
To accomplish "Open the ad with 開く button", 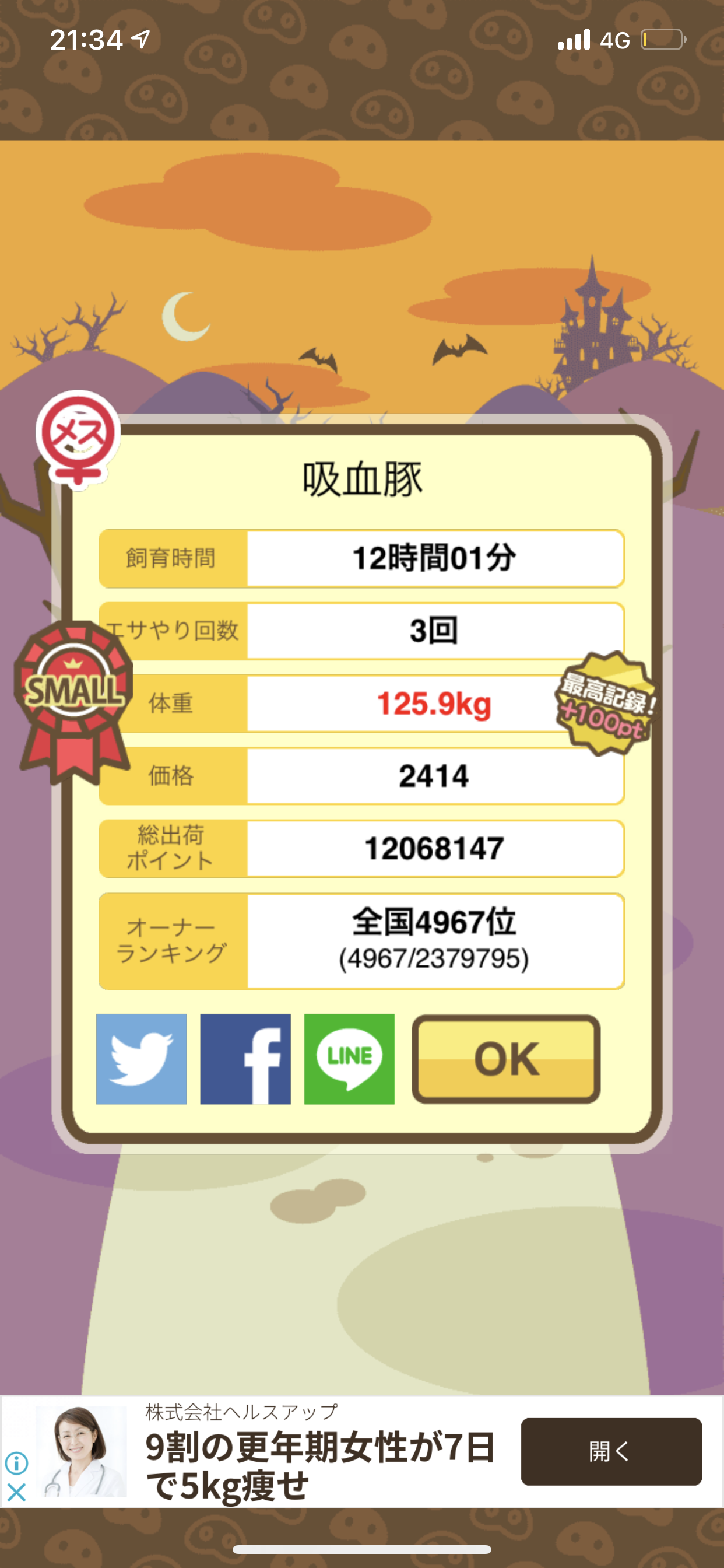I will [x=611, y=1452].
